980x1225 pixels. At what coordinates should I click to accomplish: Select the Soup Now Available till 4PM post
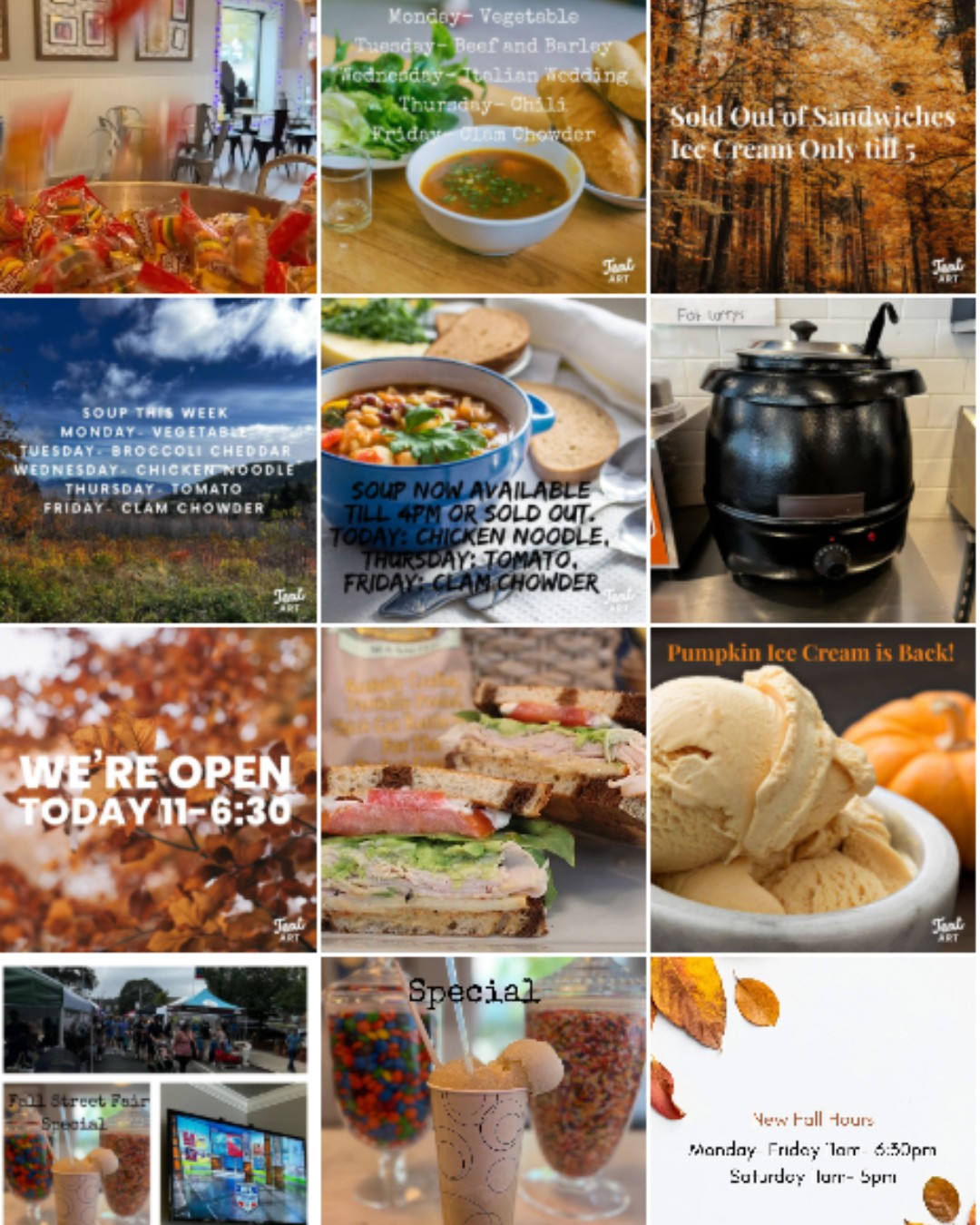coord(484,461)
